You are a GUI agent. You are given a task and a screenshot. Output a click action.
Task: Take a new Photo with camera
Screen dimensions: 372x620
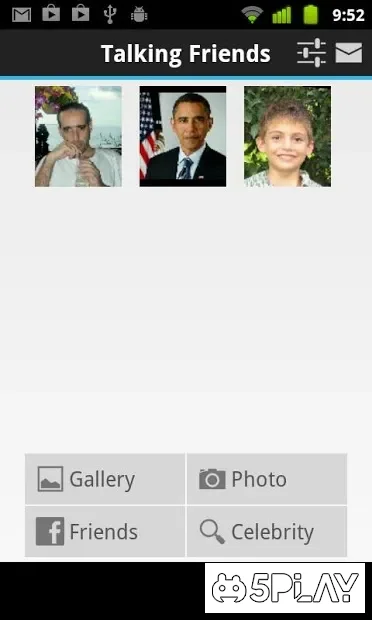pyautogui.click(x=267, y=479)
